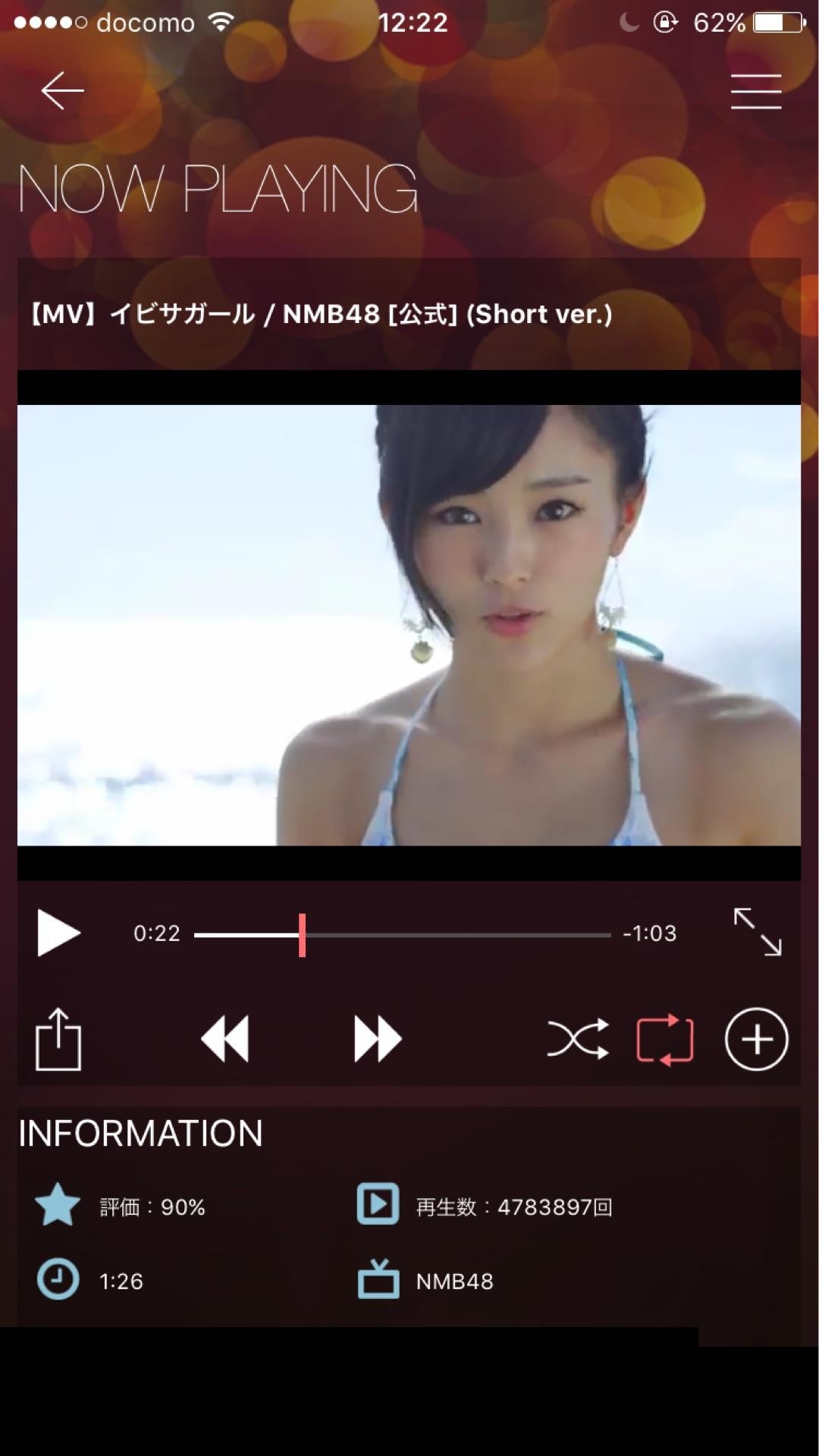
Task: Add this video with the plus button
Action: coord(756,1039)
